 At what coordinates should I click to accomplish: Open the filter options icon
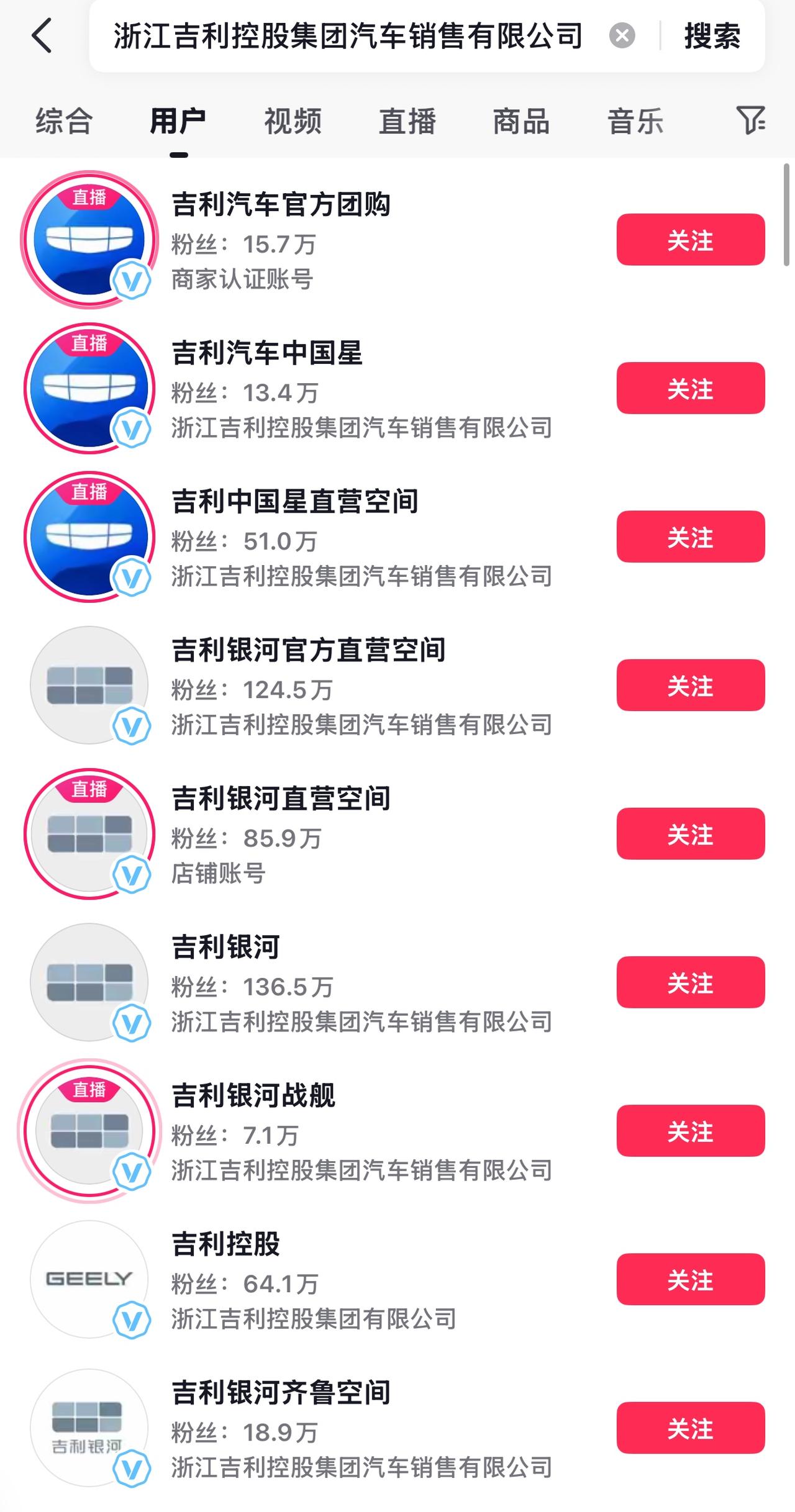coord(750,120)
